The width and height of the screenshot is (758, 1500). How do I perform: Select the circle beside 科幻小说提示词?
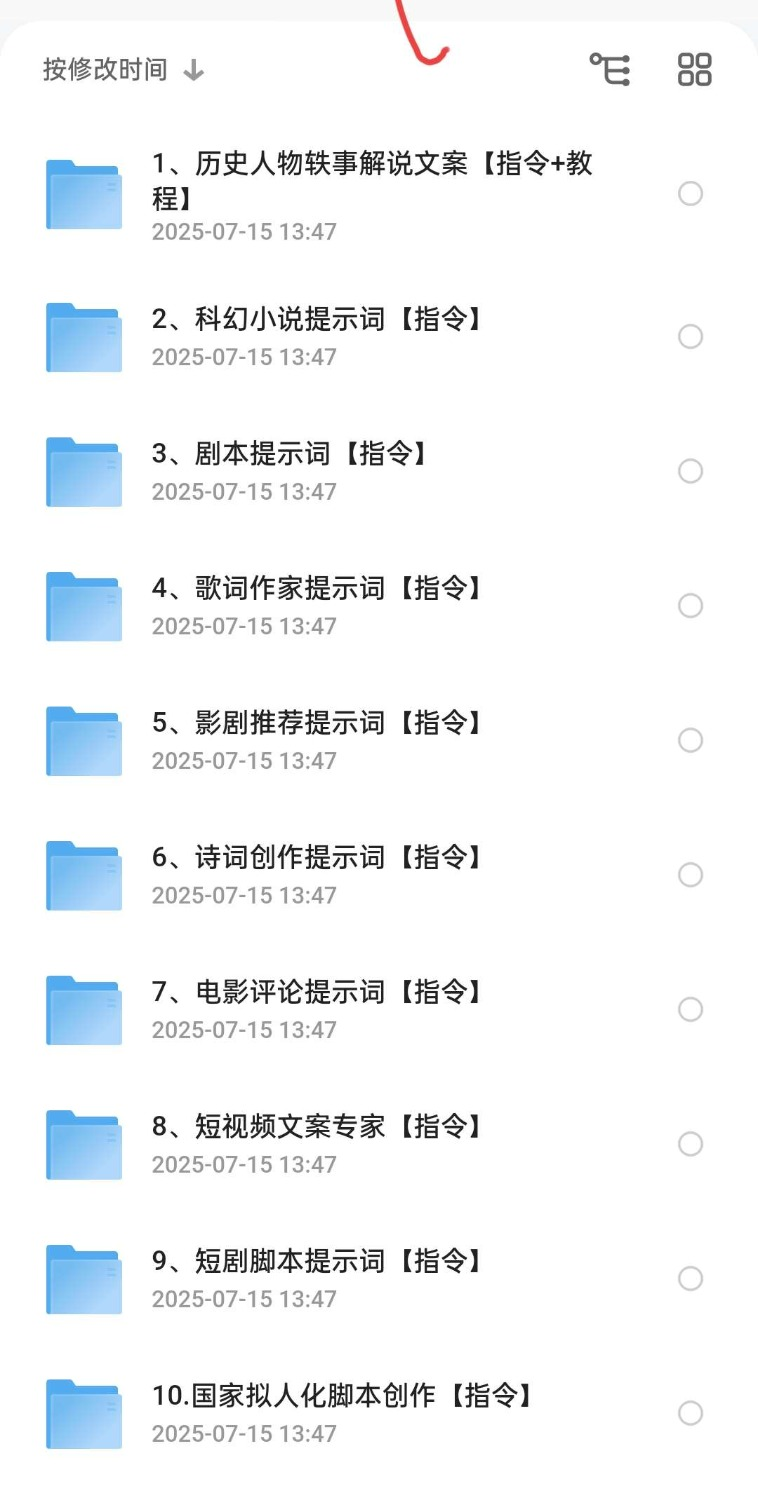pos(691,337)
